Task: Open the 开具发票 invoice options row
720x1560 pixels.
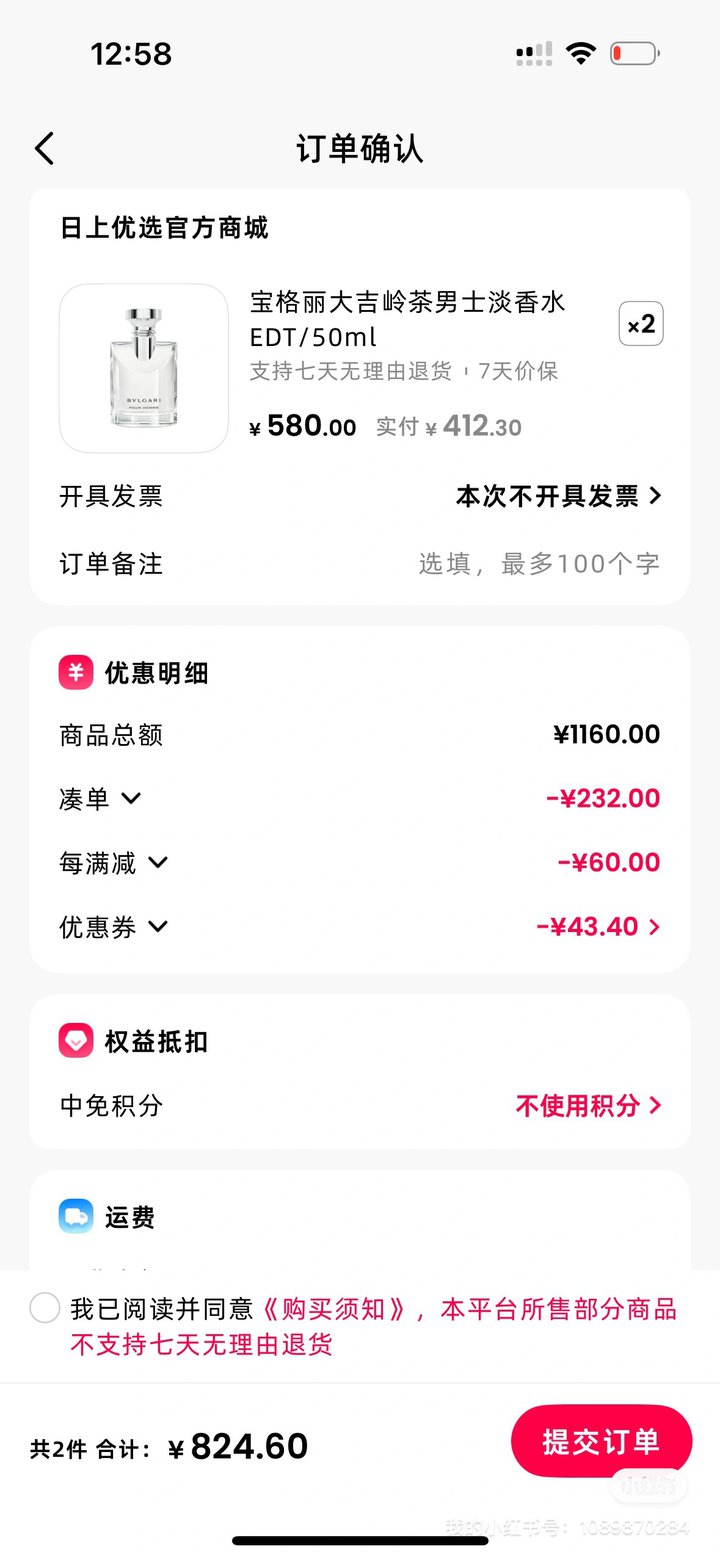Action: point(360,496)
